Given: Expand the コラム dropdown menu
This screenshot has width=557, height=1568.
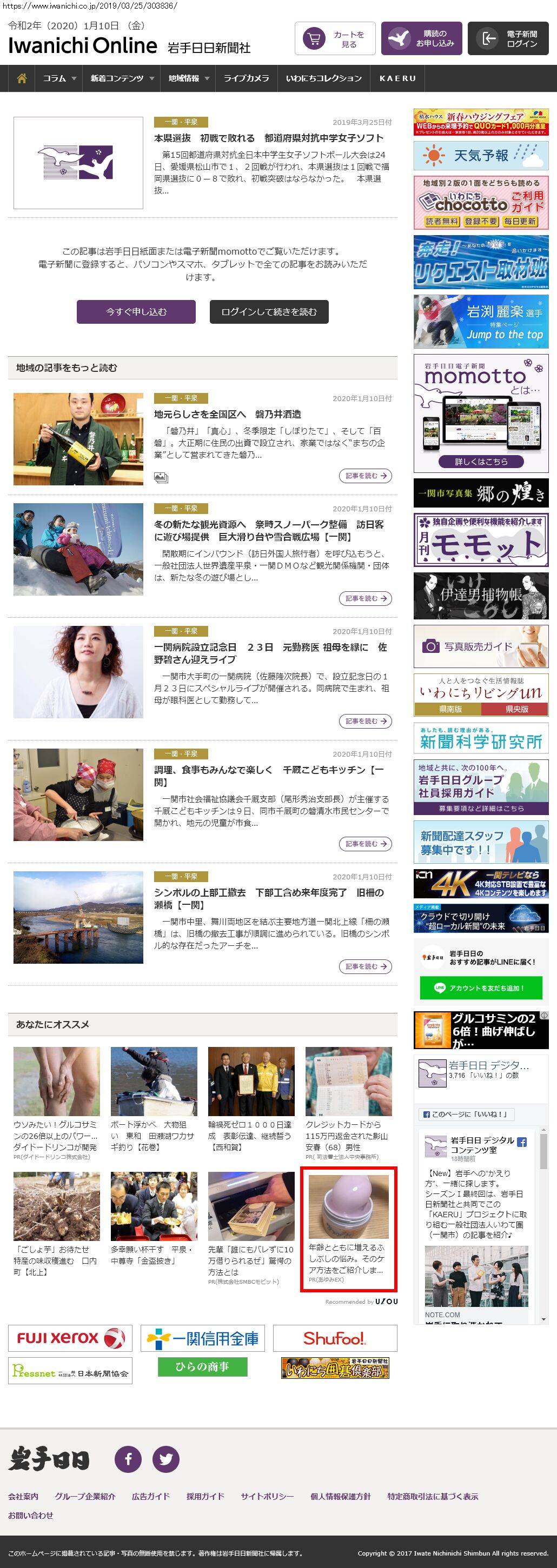Looking at the screenshot, I should coord(59,78).
